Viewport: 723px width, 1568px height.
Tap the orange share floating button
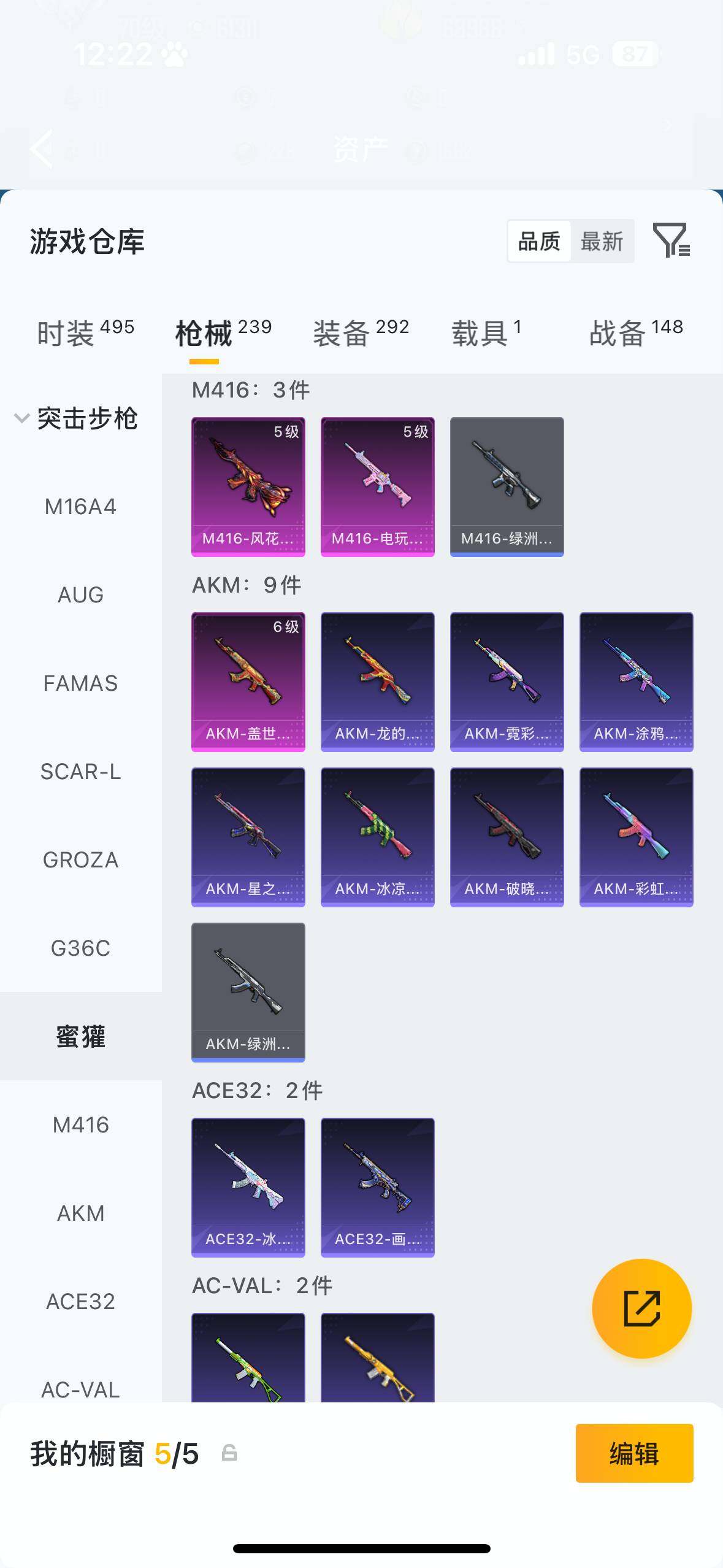point(641,1308)
